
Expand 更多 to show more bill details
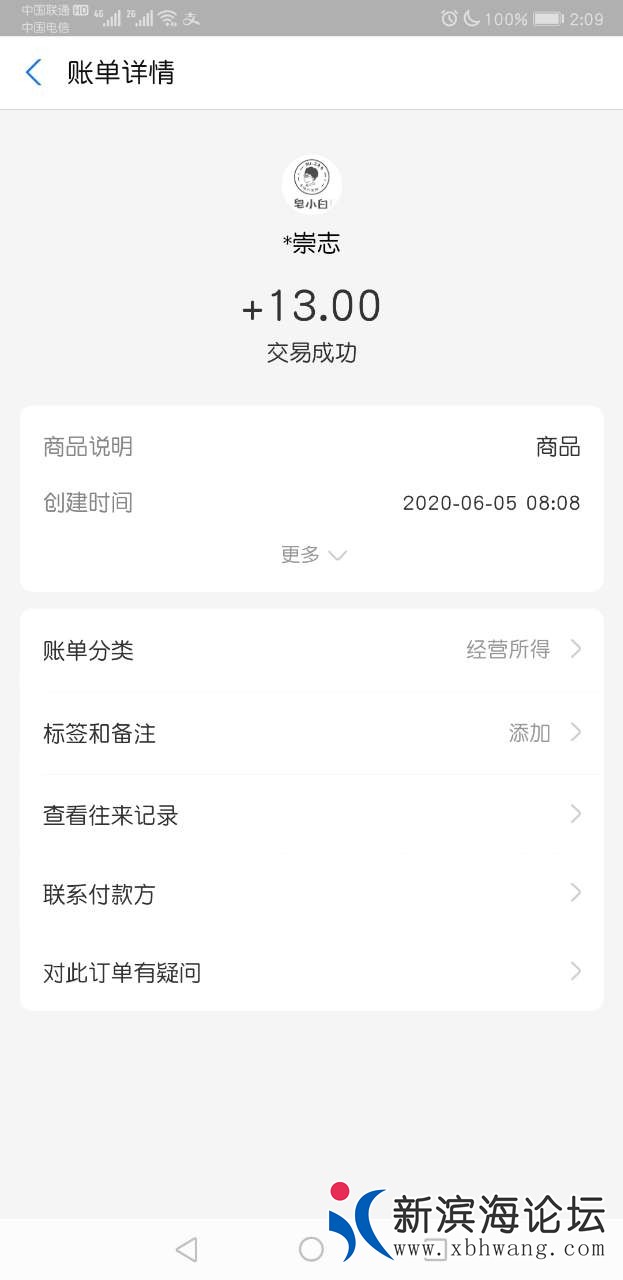tap(313, 555)
